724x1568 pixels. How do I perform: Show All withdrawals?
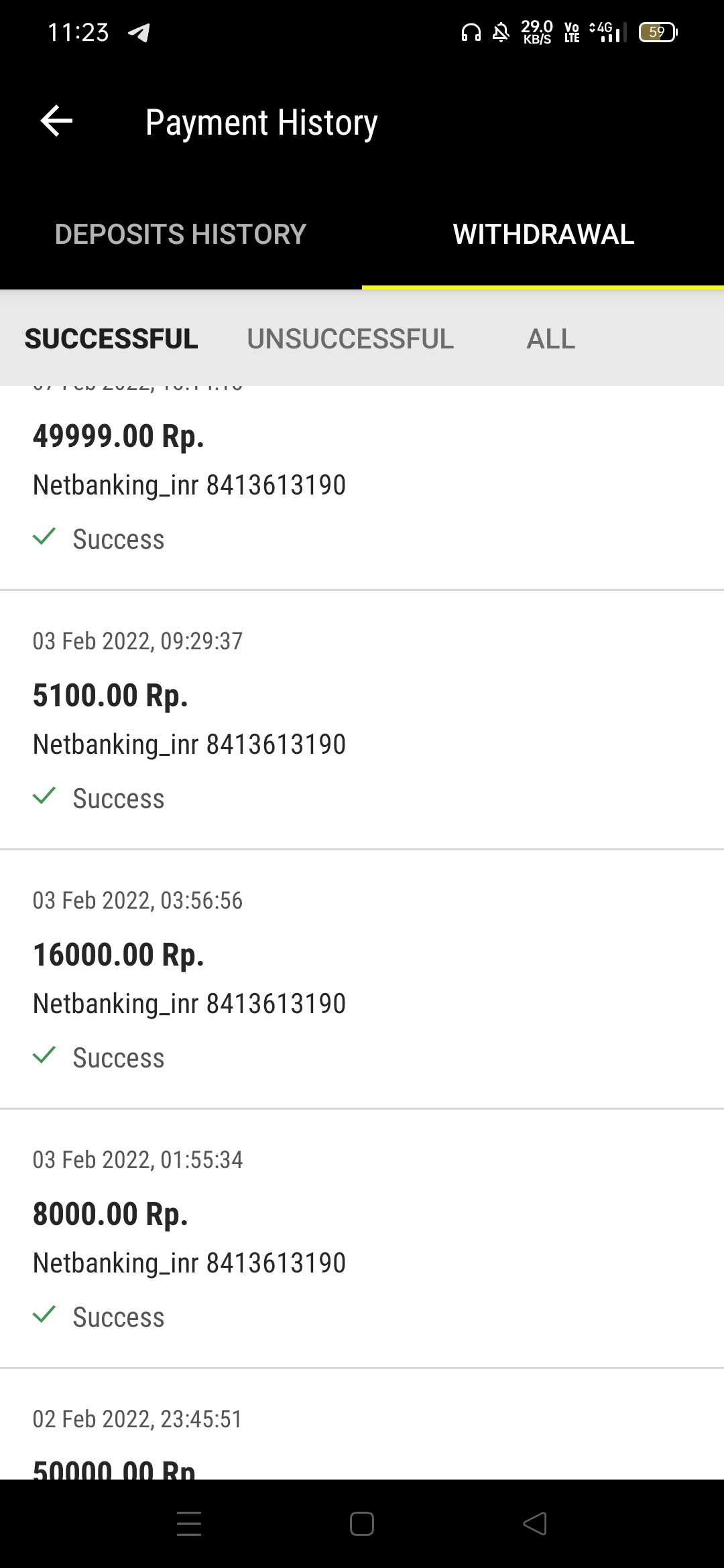[x=550, y=339]
